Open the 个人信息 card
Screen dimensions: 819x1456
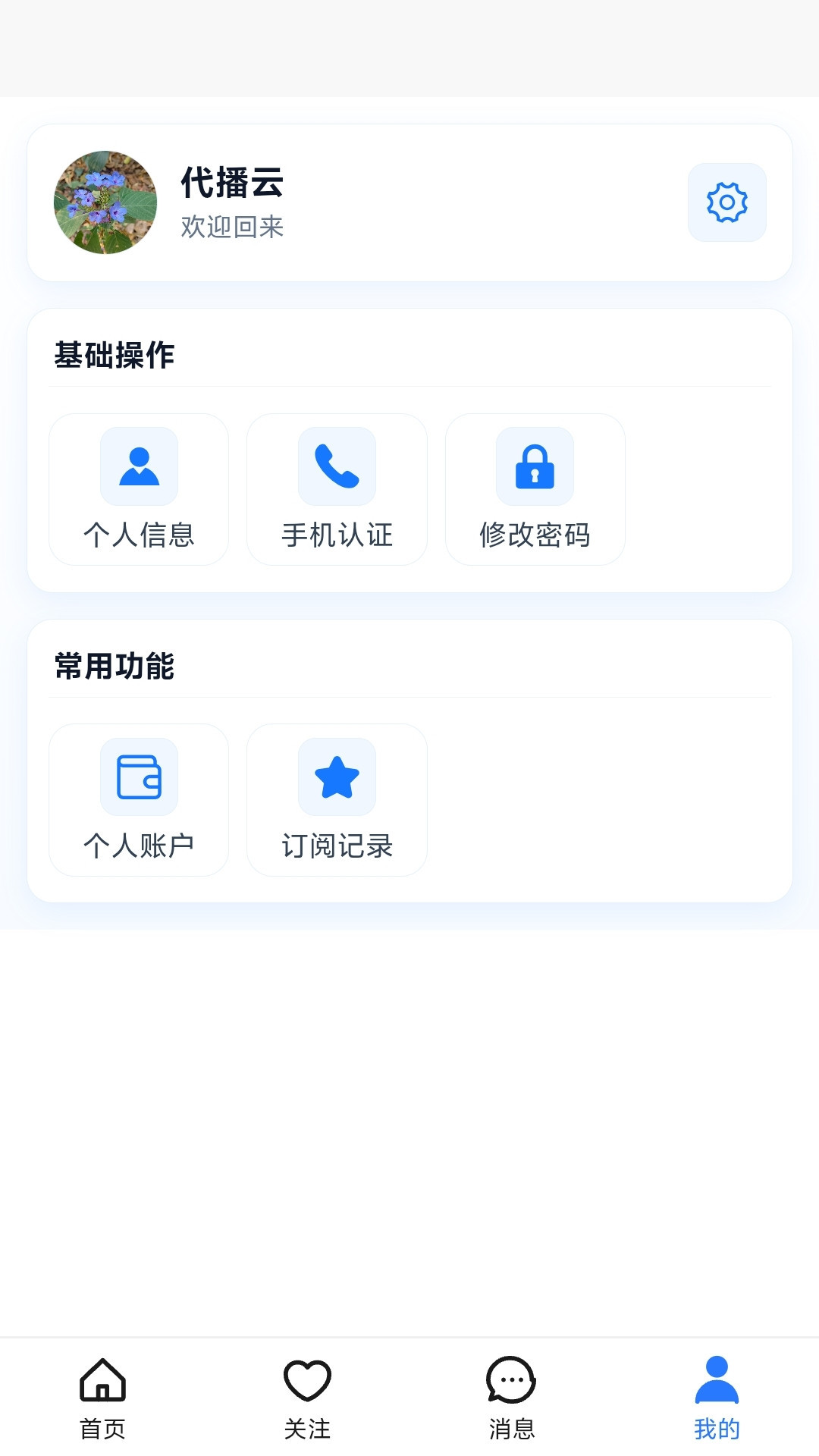(x=138, y=489)
